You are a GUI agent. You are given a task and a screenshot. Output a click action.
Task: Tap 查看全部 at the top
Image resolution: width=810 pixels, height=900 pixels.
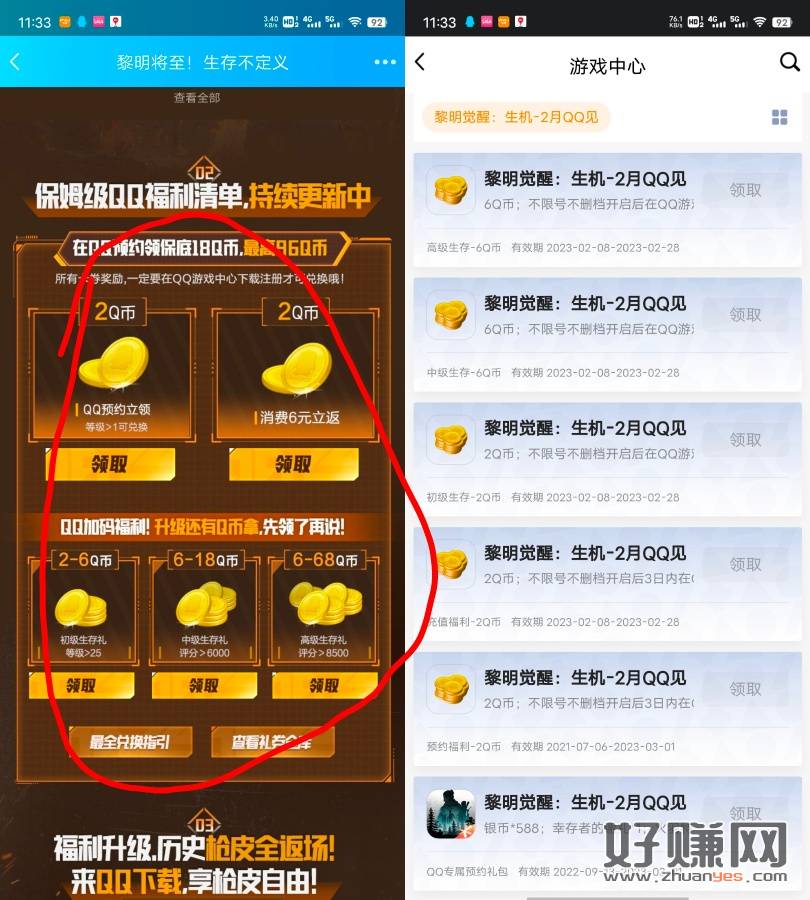tap(197, 97)
